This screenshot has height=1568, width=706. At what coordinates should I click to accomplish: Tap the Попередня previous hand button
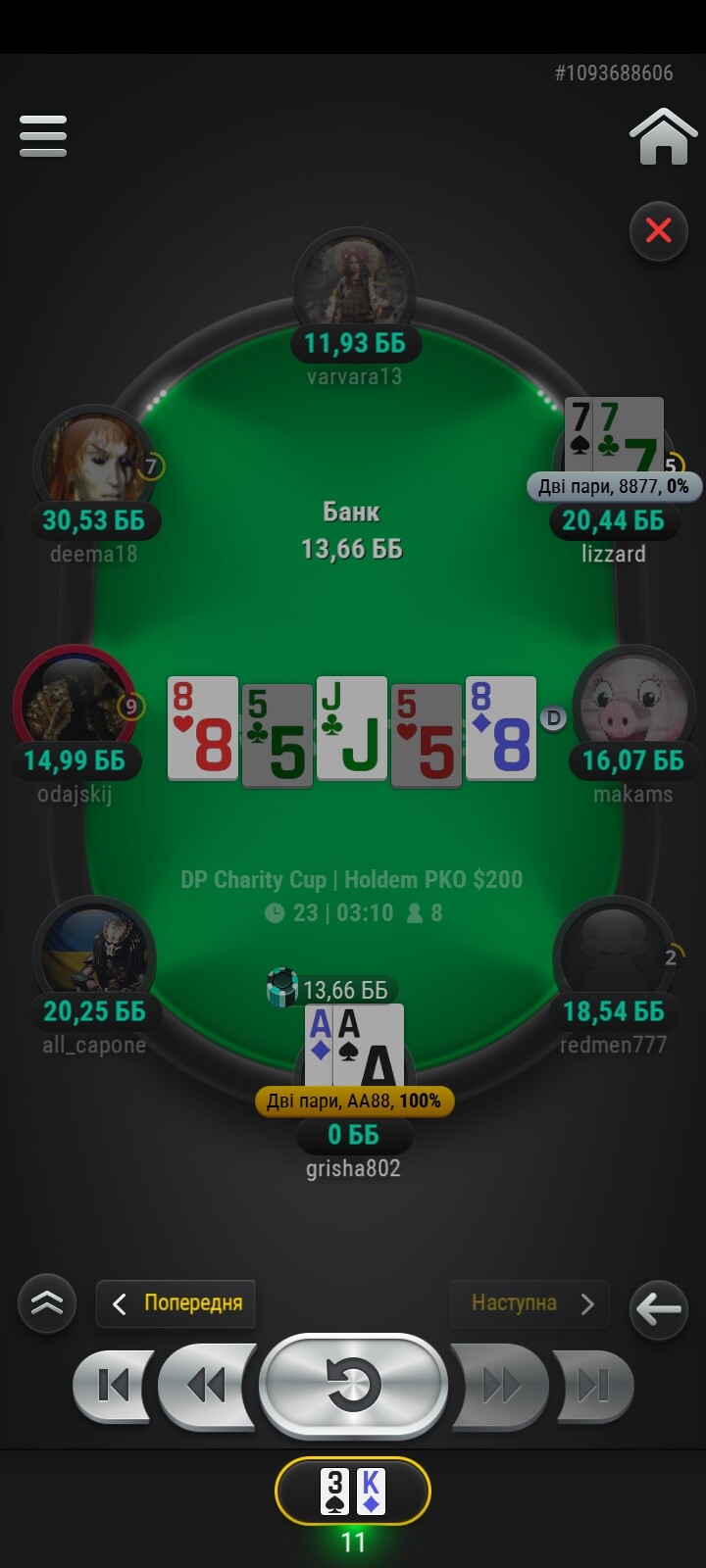click(176, 1303)
